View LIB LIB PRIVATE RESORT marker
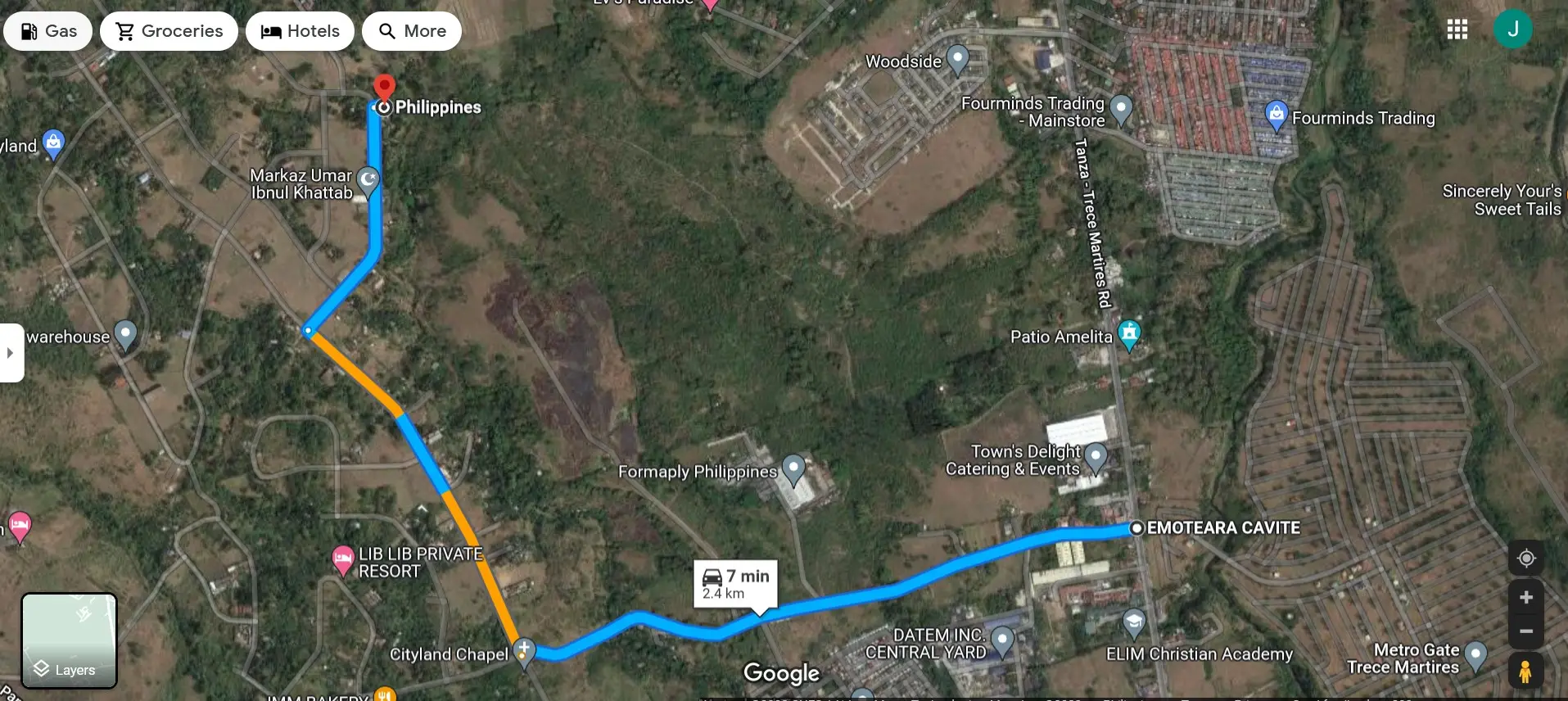This screenshot has width=1568, height=701. [x=343, y=559]
